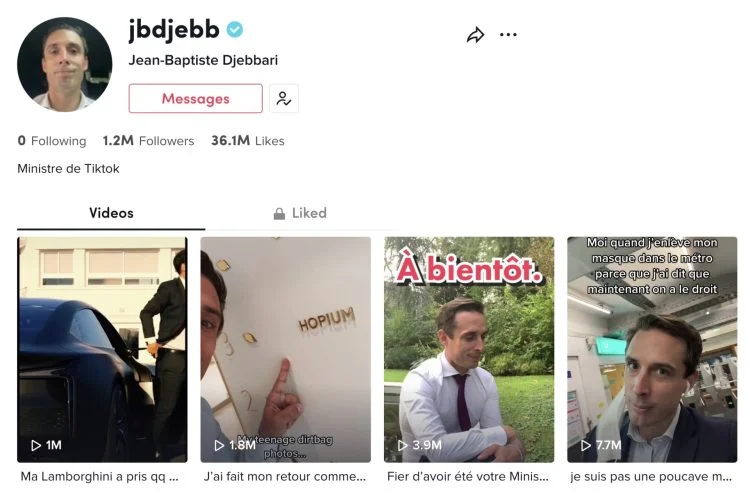Tap the Messages button
The image size is (750, 501).
click(x=195, y=99)
